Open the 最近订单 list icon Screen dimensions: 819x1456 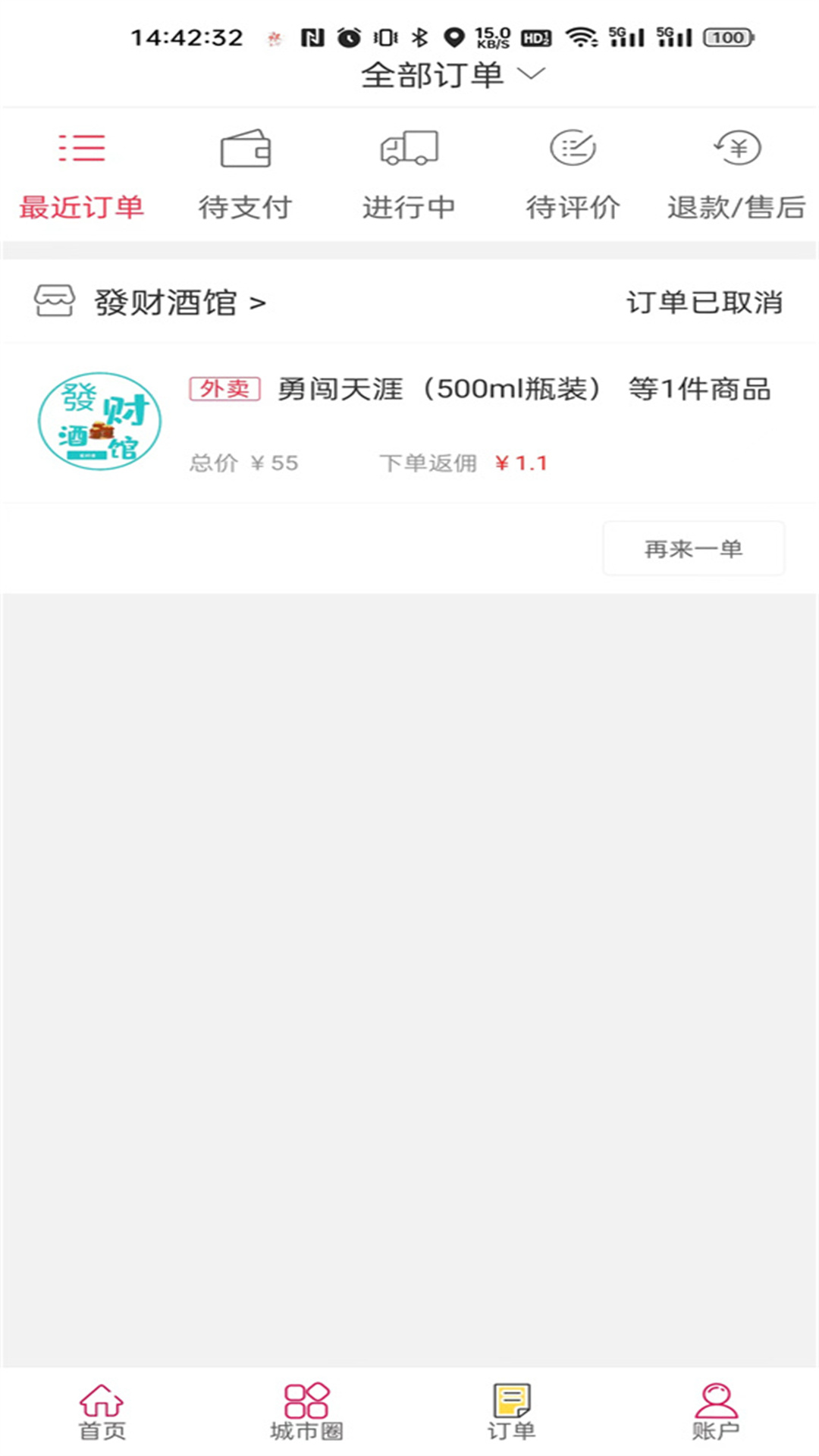tap(81, 149)
